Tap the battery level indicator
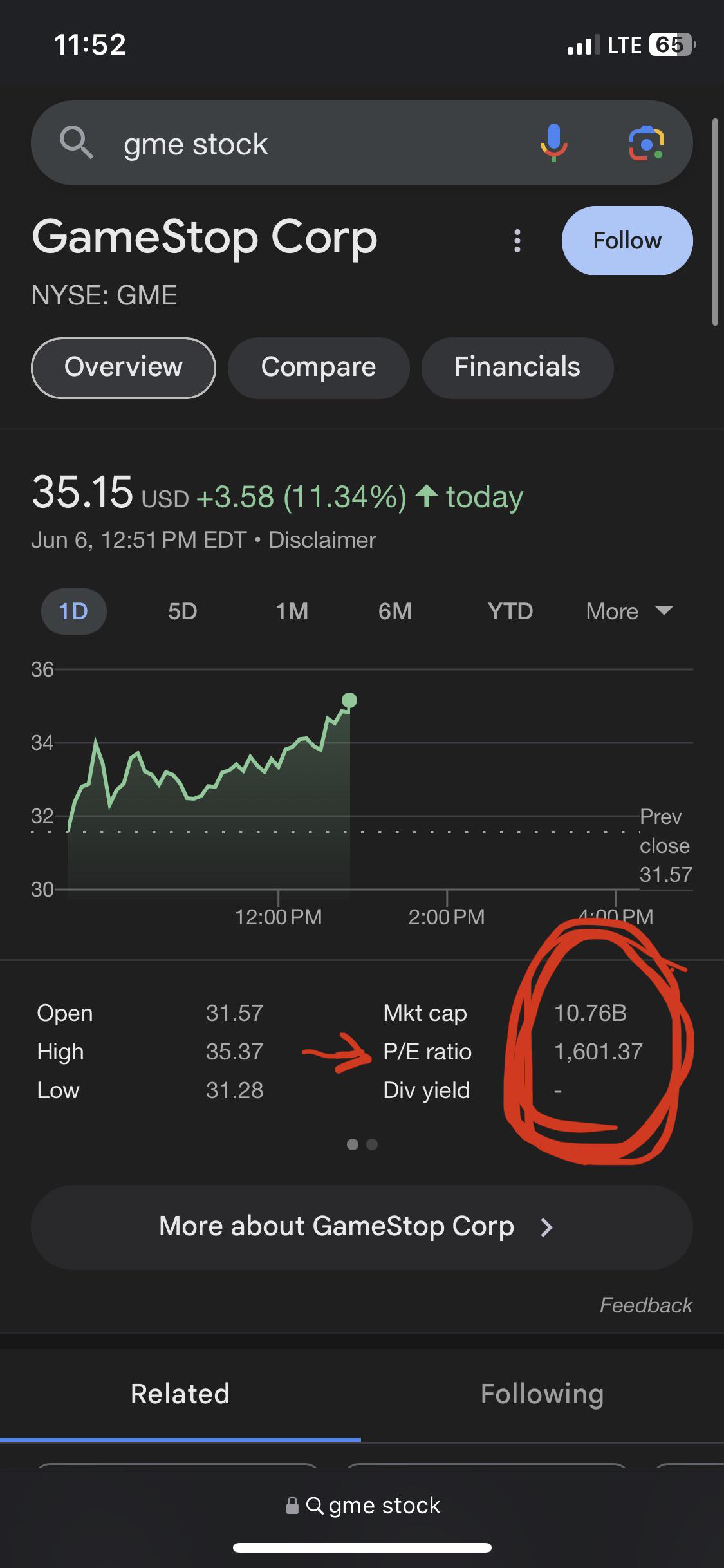Image resolution: width=724 pixels, height=1568 pixels. point(671,44)
